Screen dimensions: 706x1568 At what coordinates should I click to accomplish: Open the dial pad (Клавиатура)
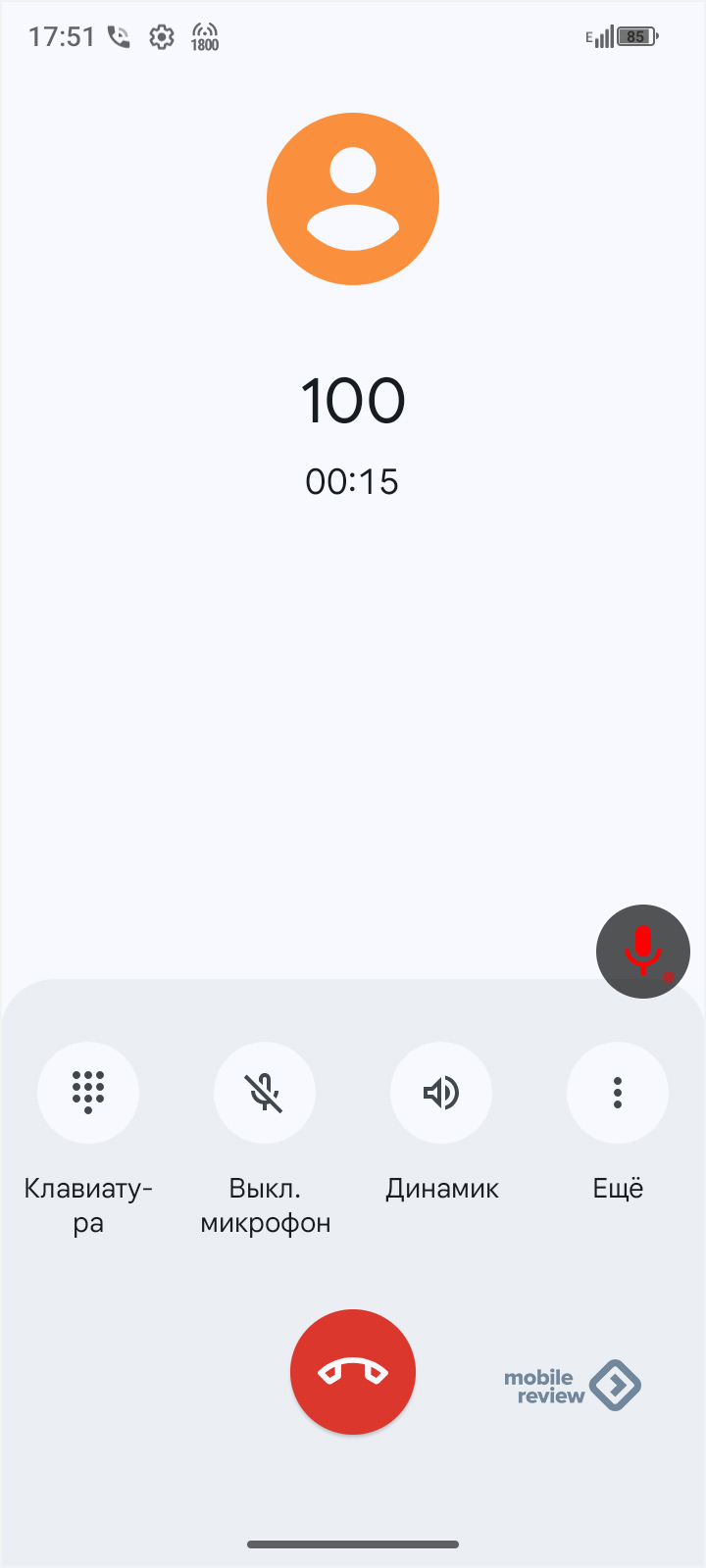(88, 1092)
